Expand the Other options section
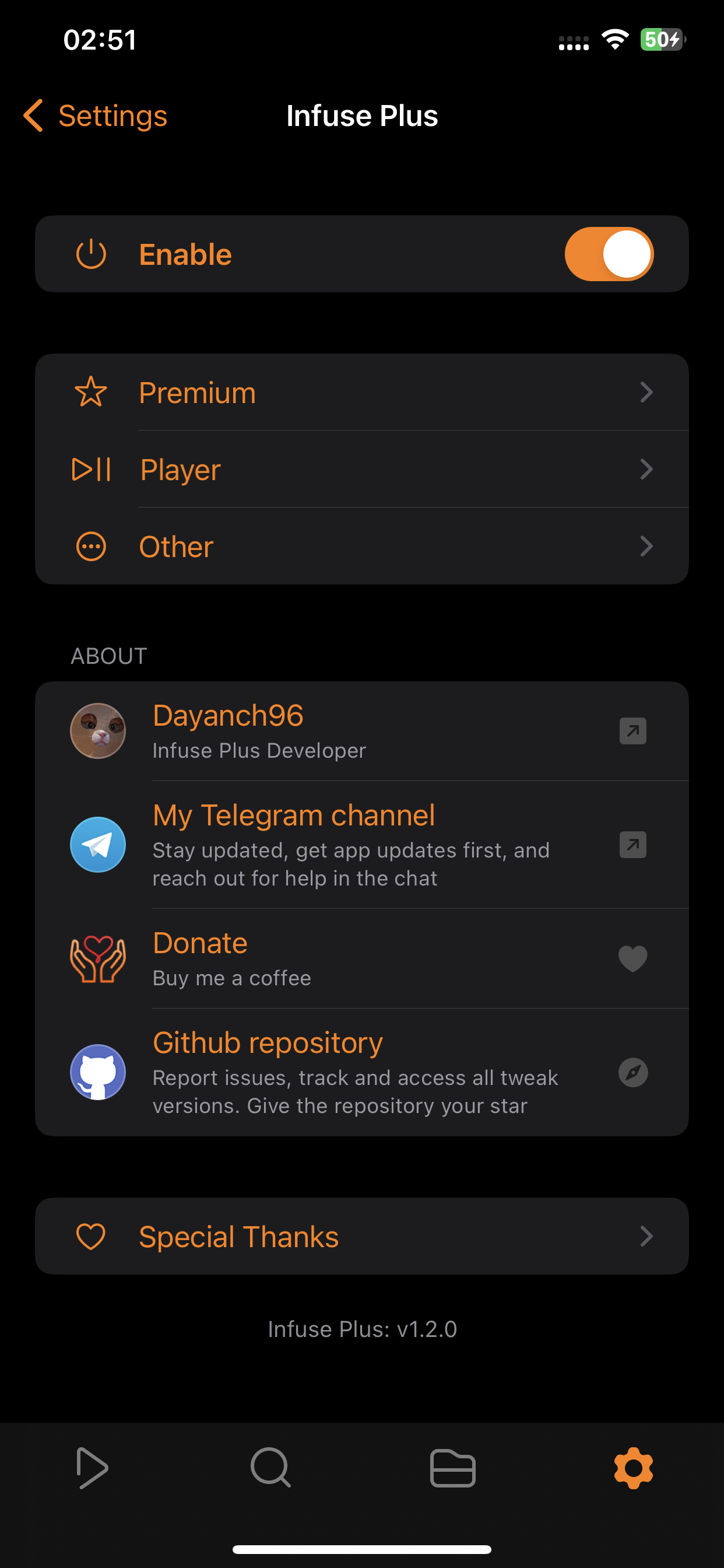The width and height of the screenshot is (724, 1568). tap(362, 546)
